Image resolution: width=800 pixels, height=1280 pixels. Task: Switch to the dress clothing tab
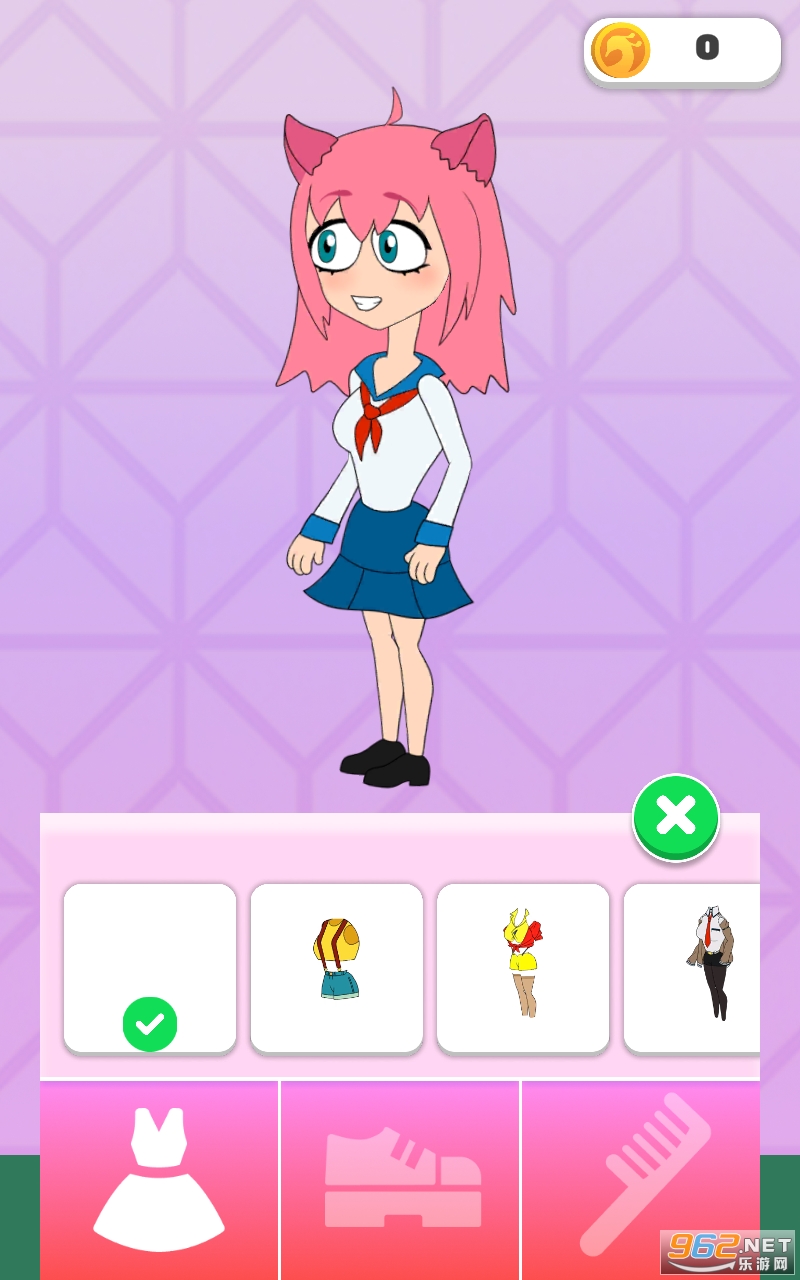tap(159, 1180)
